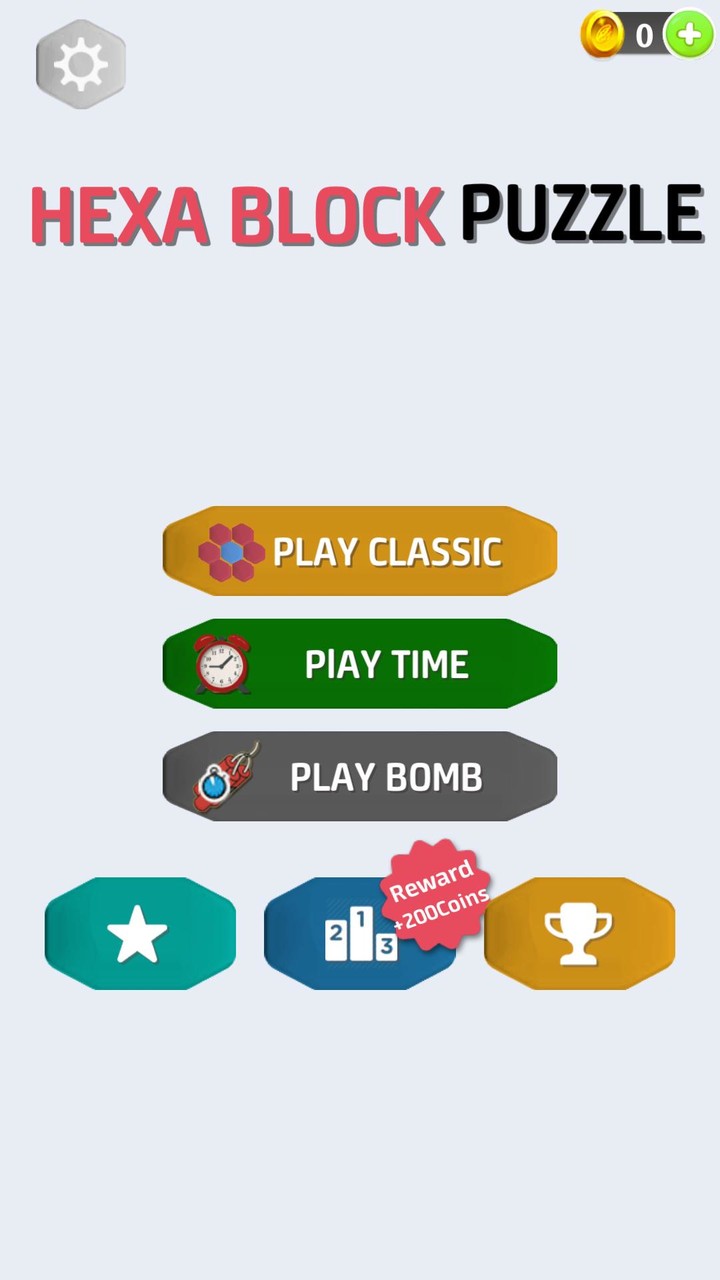View achievements via the trophy icon
Viewport: 720px width, 1280px height.
(580, 933)
